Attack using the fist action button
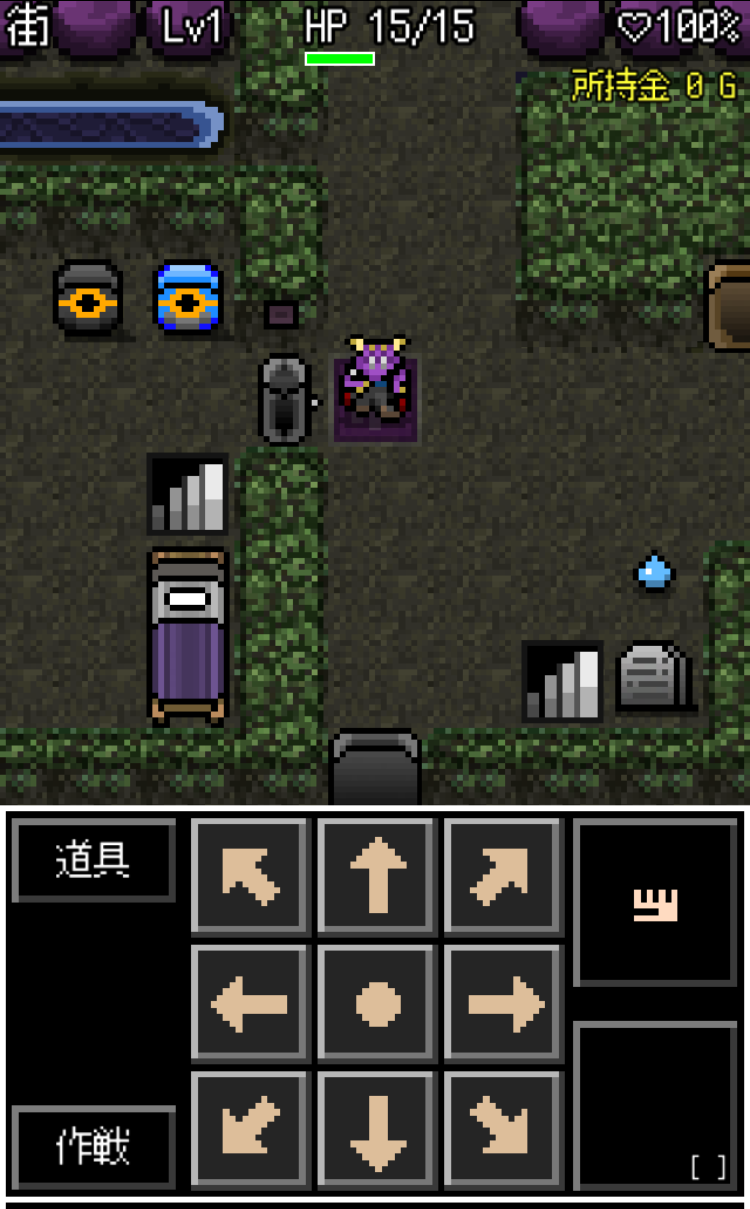This screenshot has width=750, height=1209. [x=655, y=903]
